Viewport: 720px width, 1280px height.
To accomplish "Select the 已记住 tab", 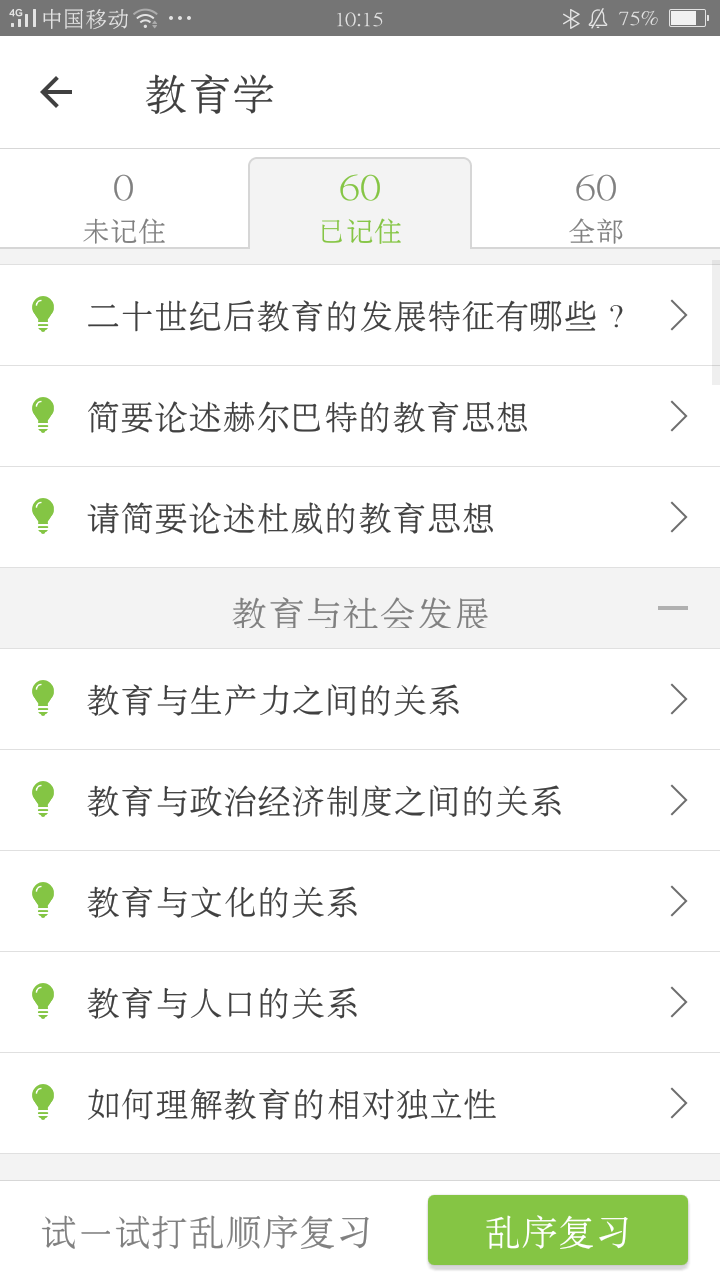I will (x=360, y=207).
